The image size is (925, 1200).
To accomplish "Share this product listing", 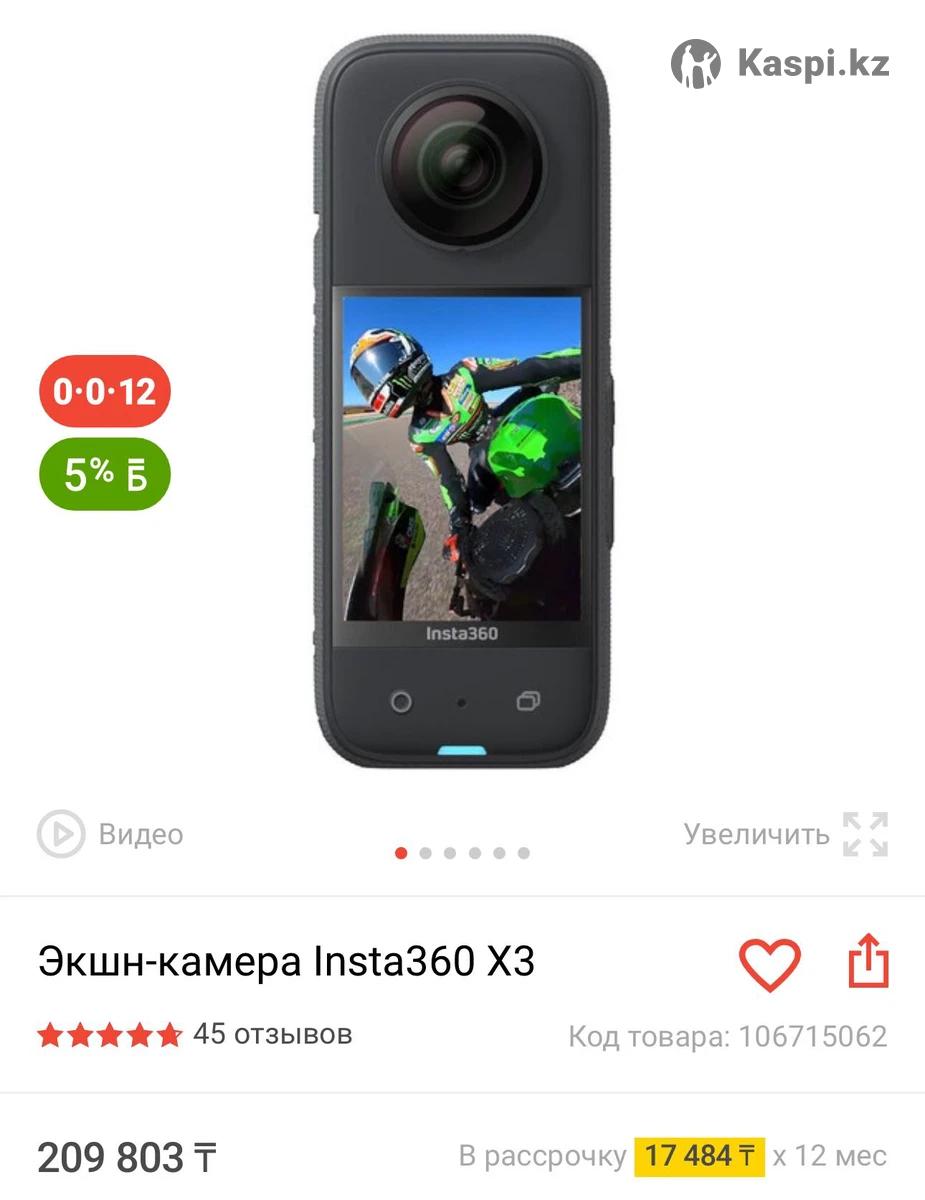I will click(867, 962).
